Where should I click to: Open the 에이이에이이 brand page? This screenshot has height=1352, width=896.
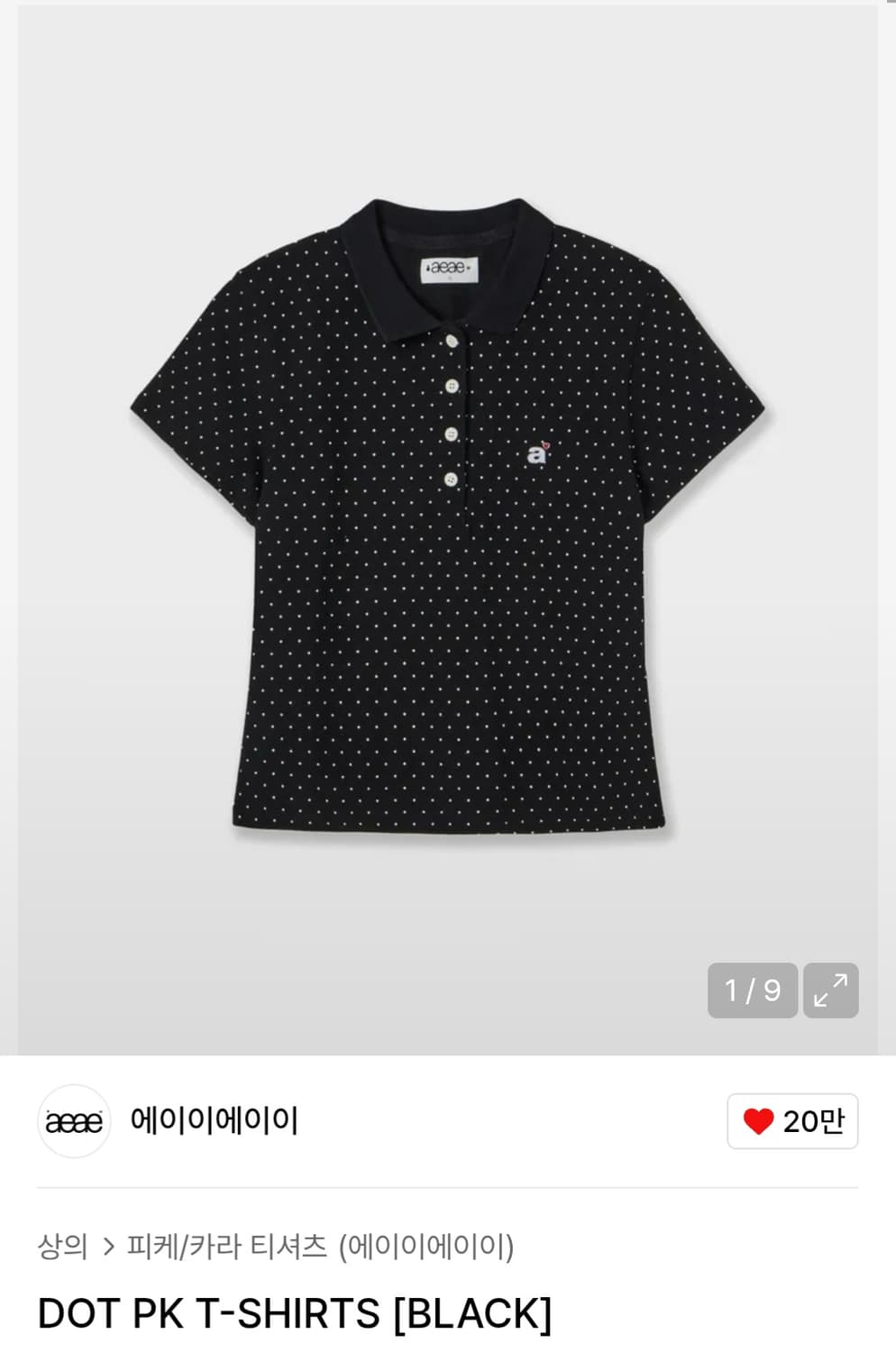[214, 1120]
